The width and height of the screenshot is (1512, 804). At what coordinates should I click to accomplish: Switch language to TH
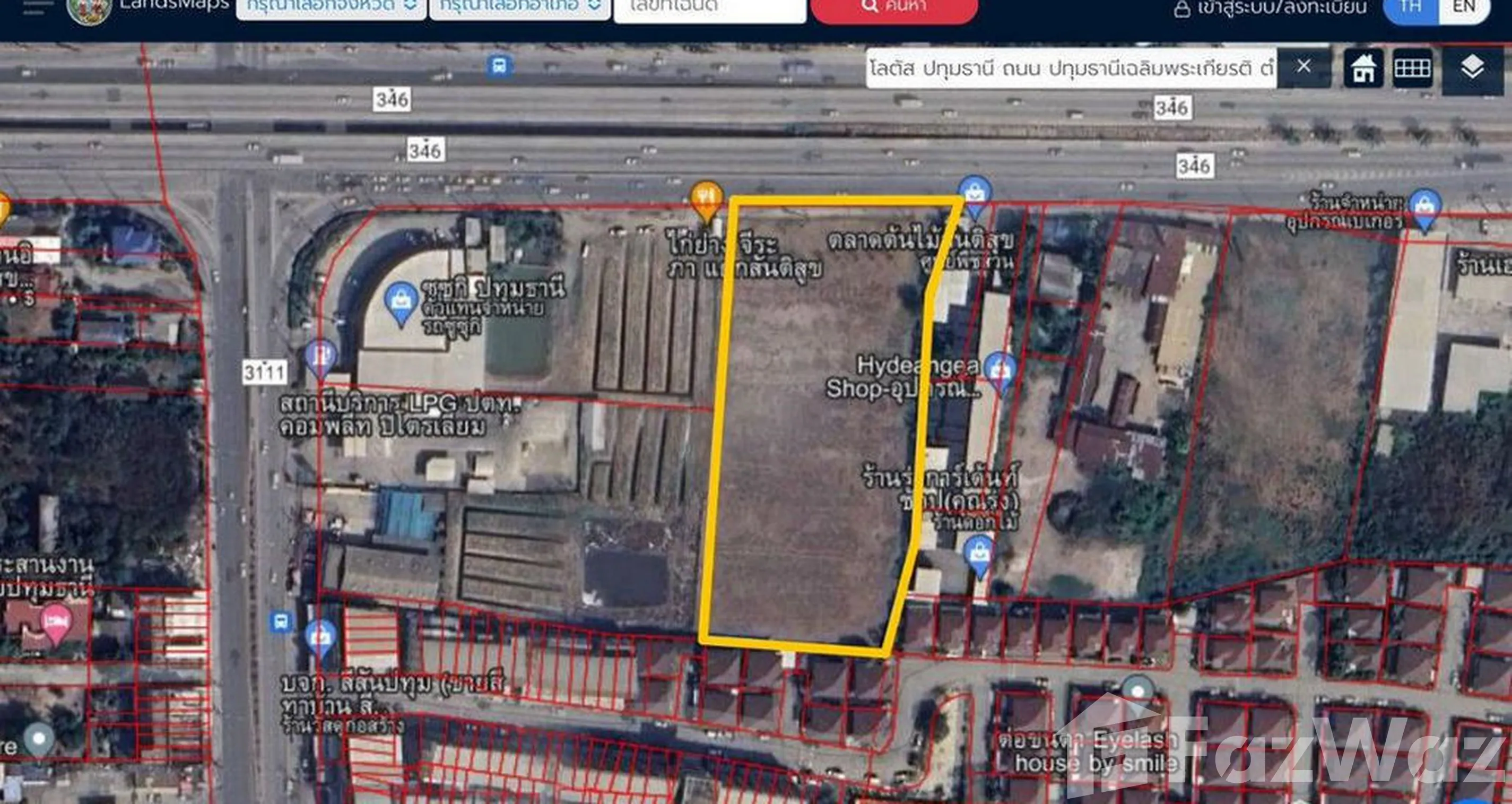(x=1411, y=8)
